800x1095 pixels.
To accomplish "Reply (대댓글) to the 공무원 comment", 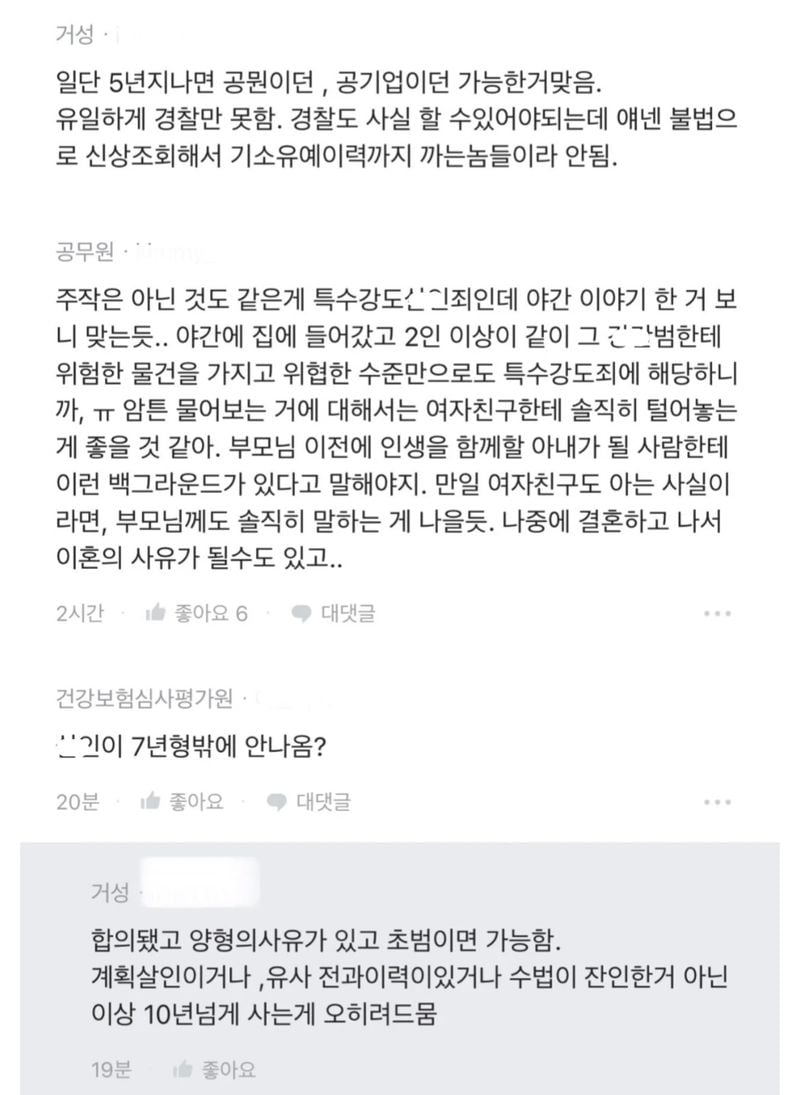I will pos(334,613).
